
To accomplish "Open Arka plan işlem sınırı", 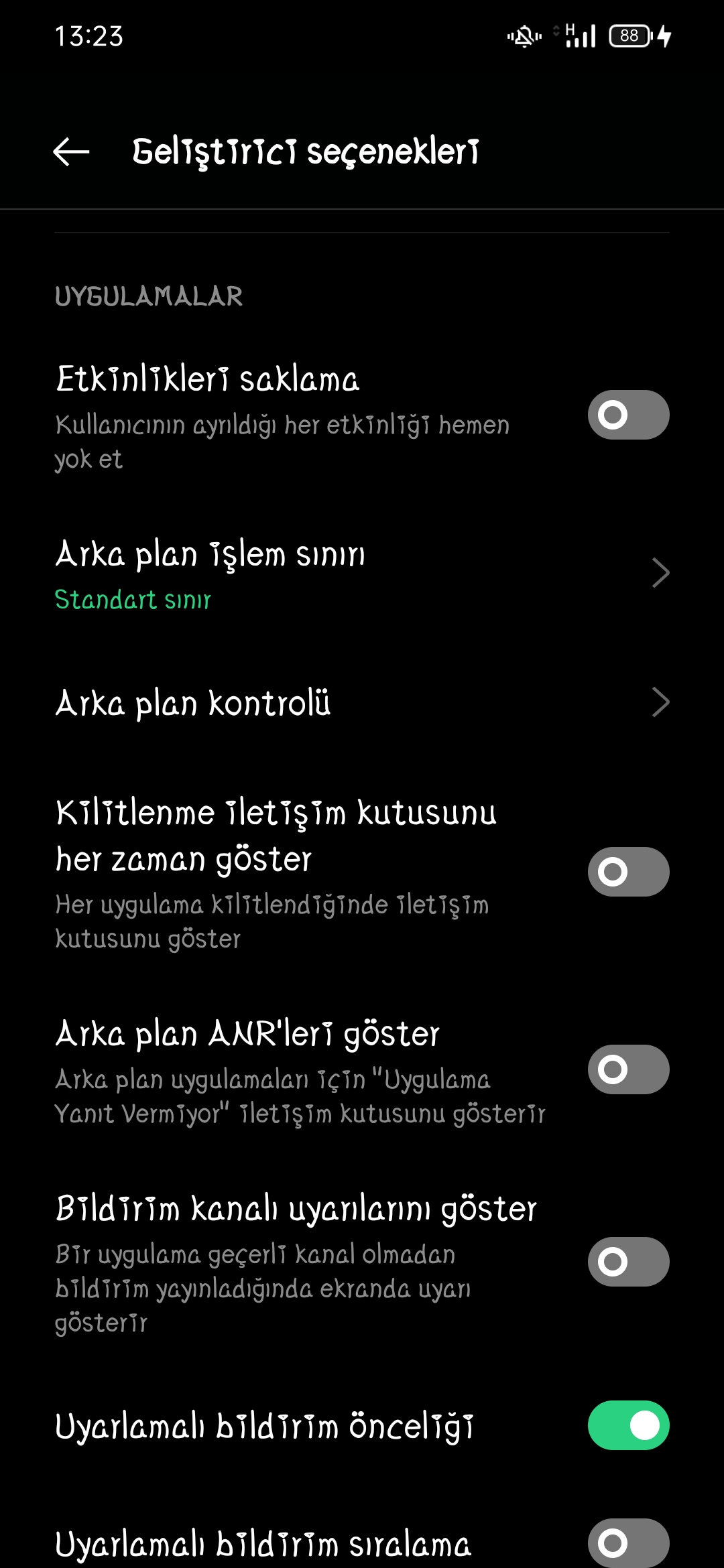I will point(362,574).
